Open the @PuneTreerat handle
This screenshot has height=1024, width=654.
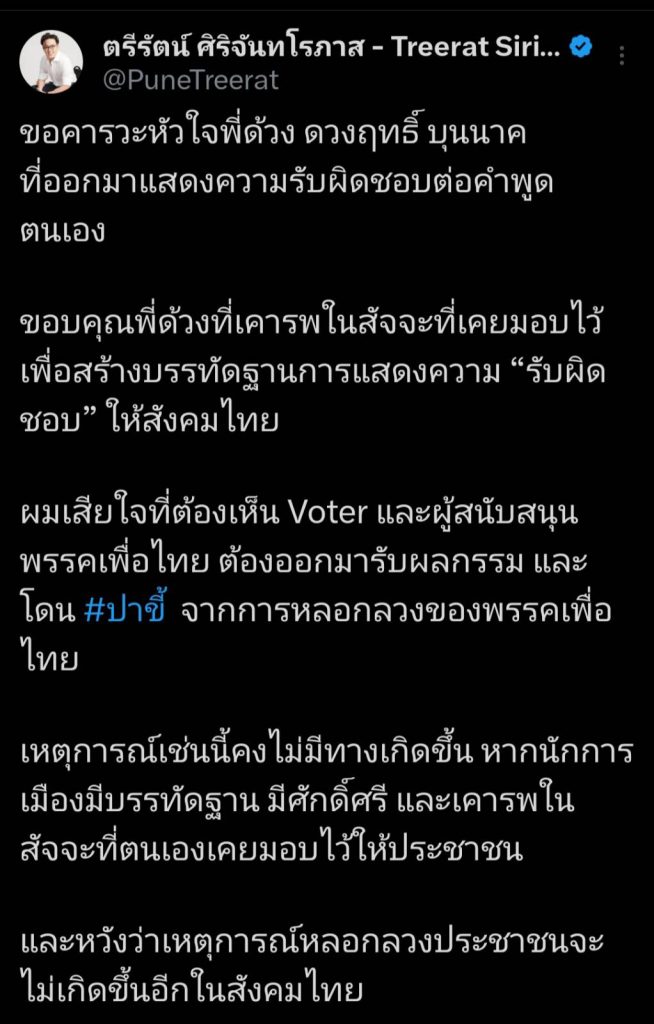pyautogui.click(x=191, y=78)
